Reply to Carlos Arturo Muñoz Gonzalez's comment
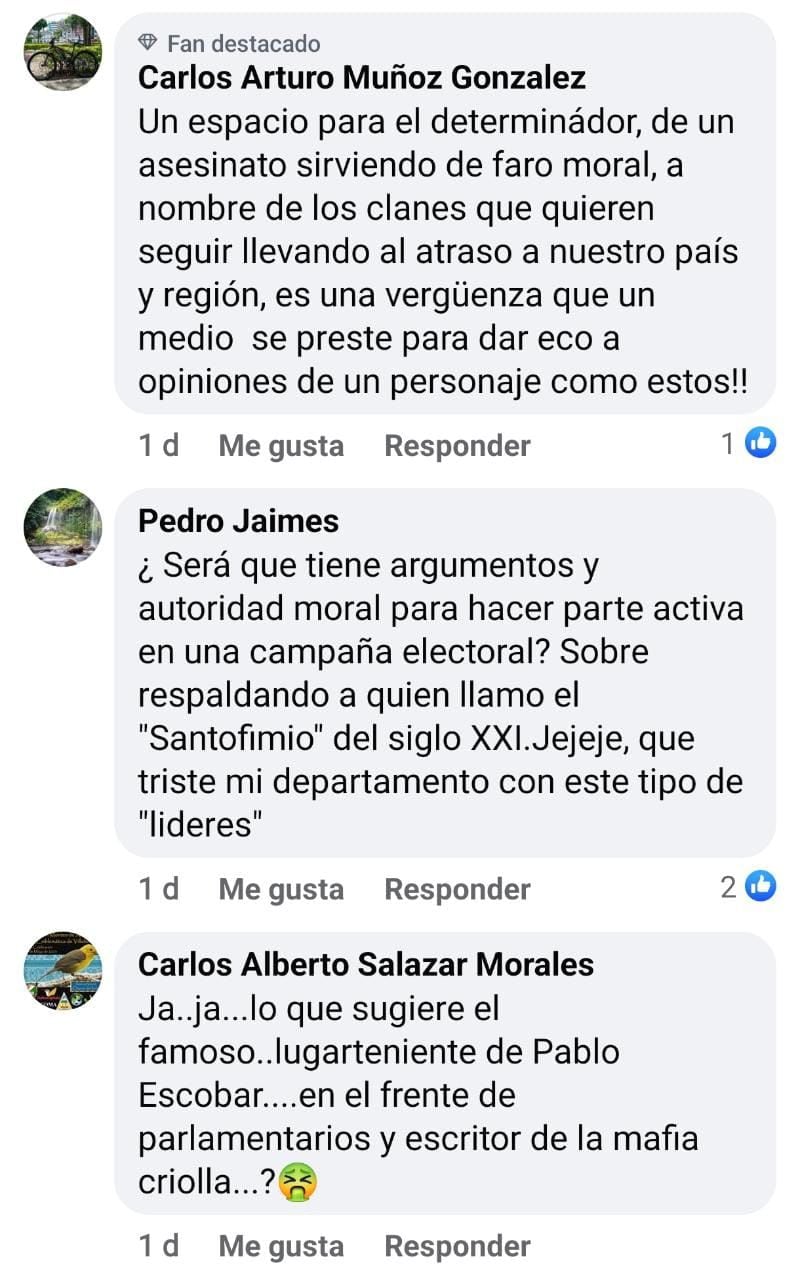The height and width of the screenshot is (1280, 800). click(457, 446)
